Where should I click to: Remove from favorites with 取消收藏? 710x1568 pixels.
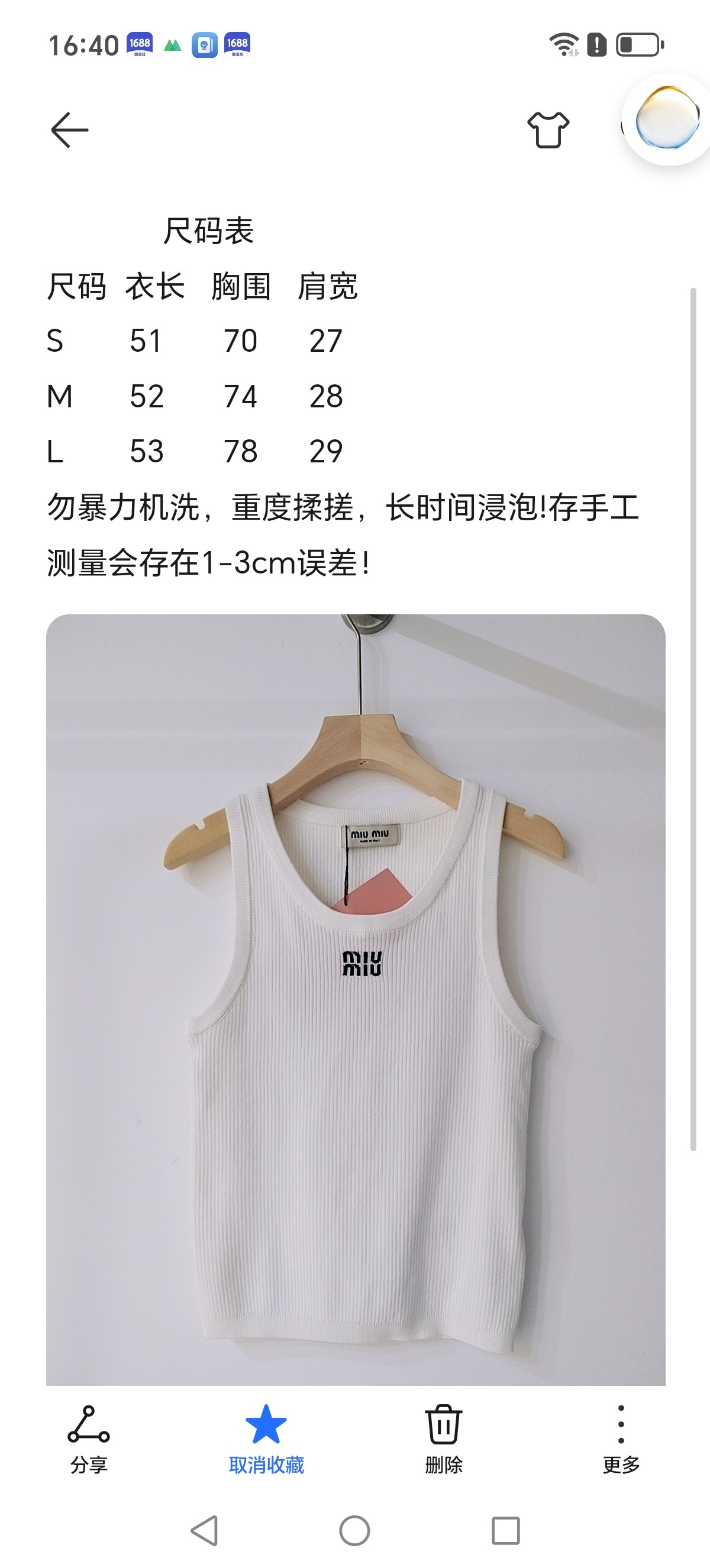266,1440
